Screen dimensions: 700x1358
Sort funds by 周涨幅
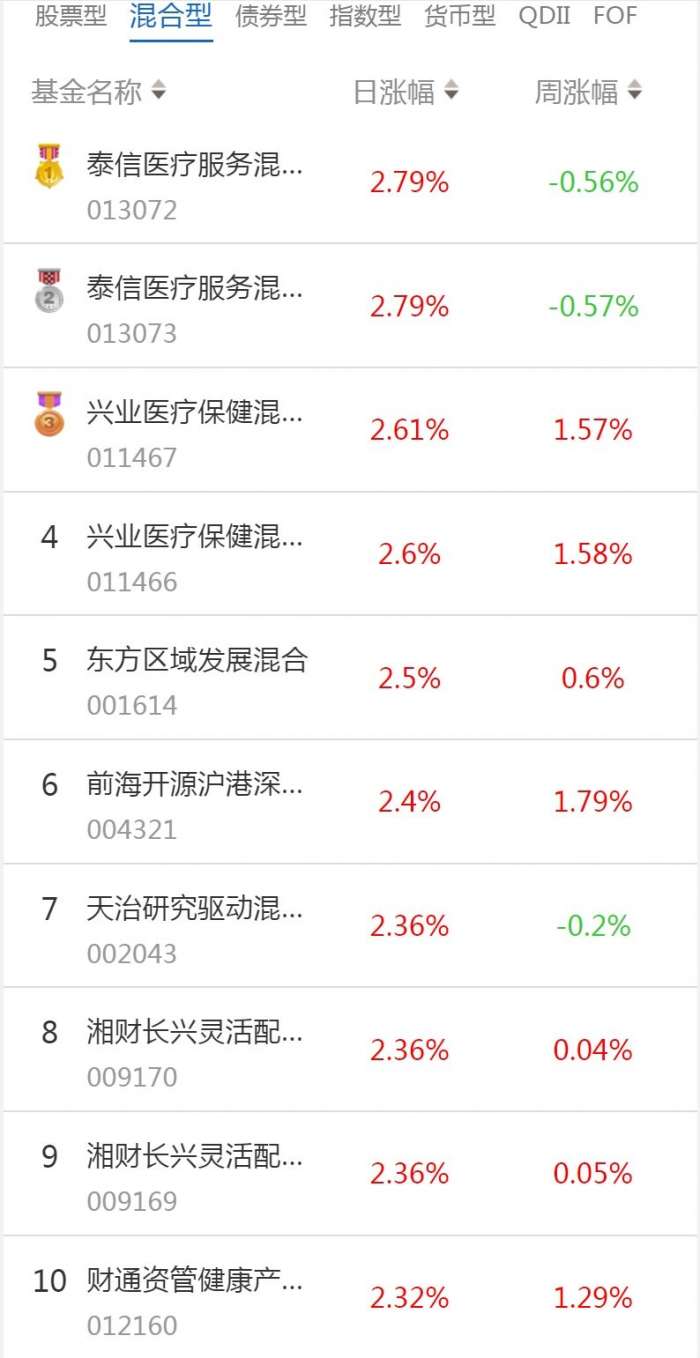point(588,93)
